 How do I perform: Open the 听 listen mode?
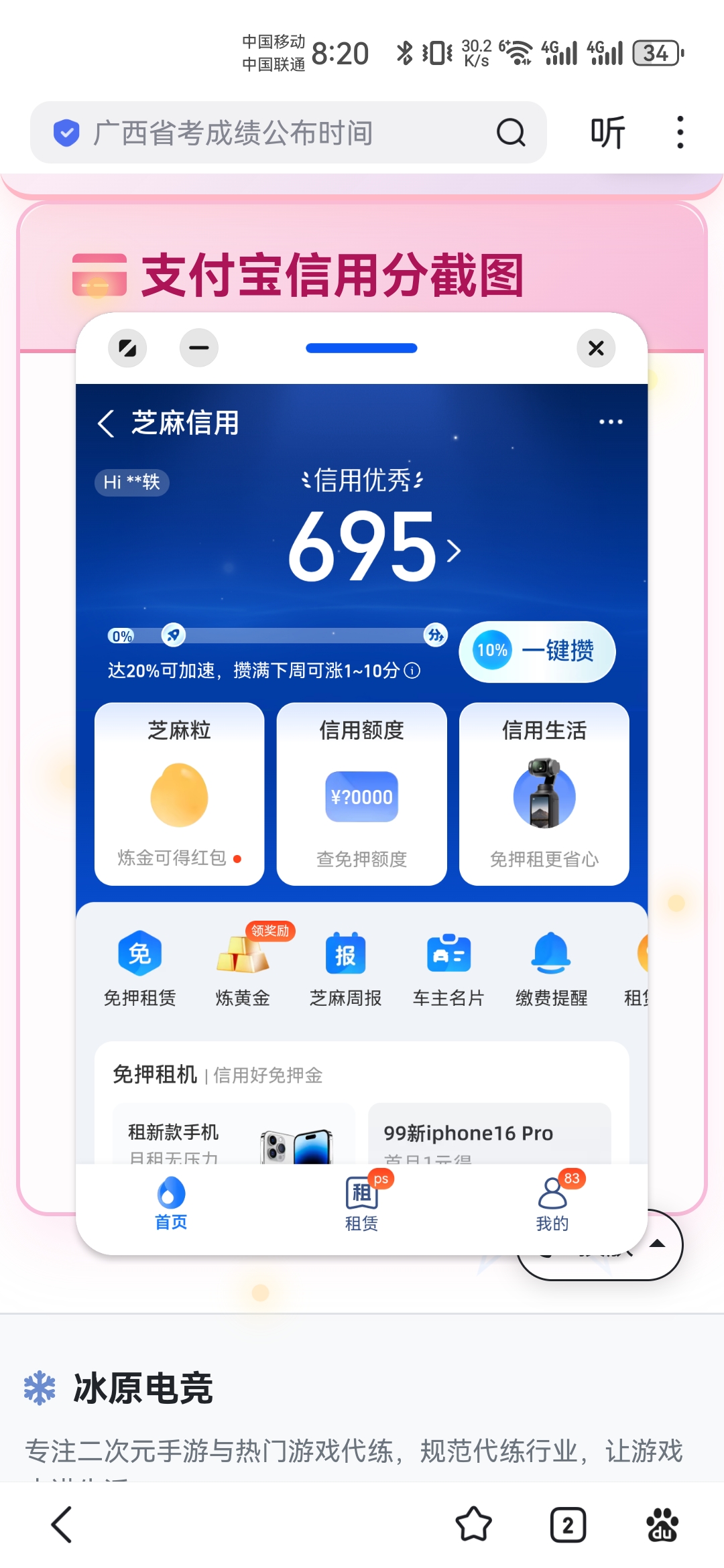click(607, 133)
